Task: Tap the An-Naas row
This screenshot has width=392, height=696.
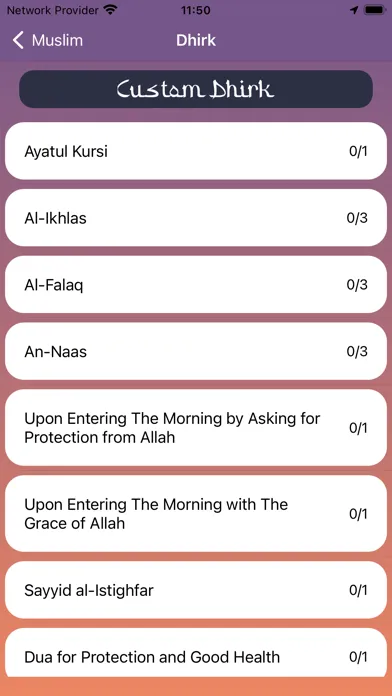Action: (x=196, y=352)
